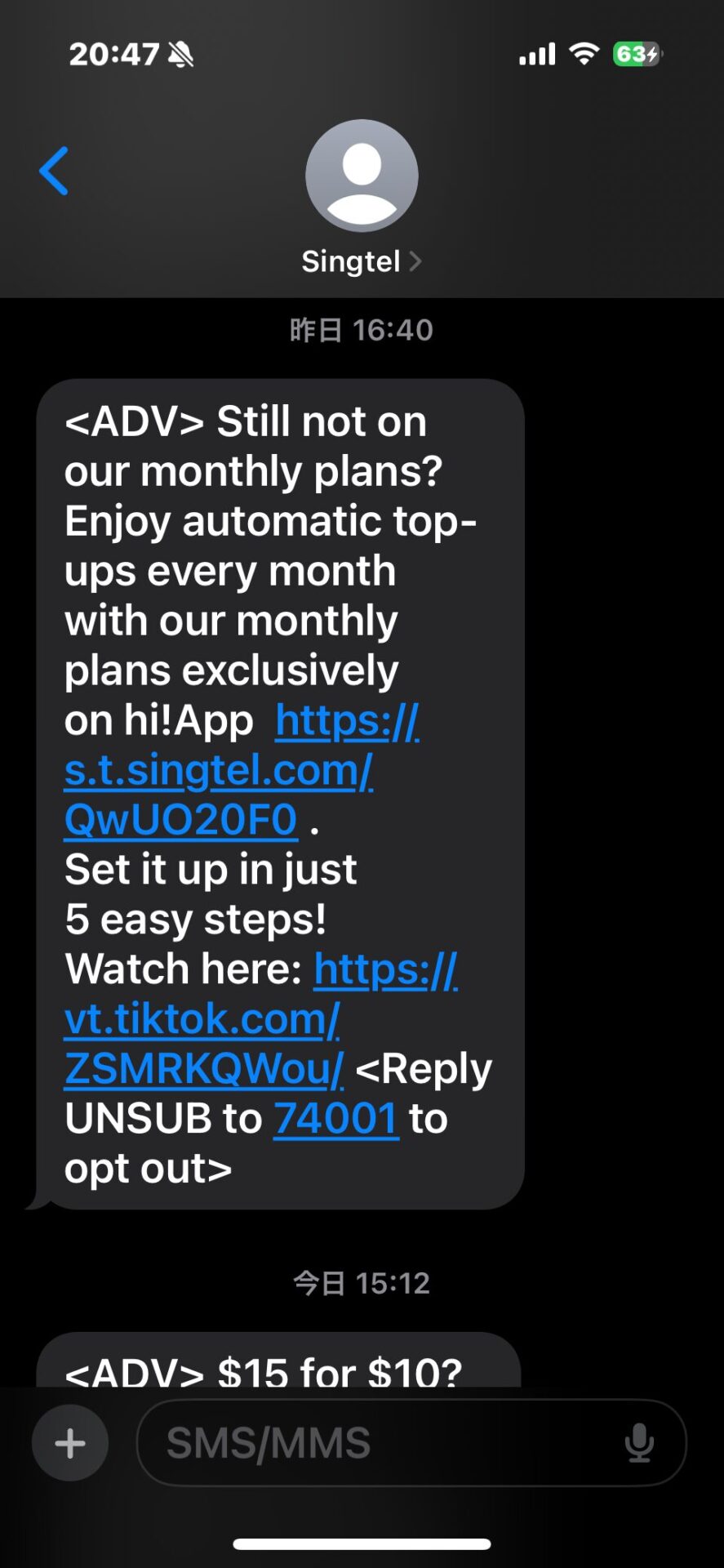Screen dimensions: 724x1568
Task: Go back to the messages list
Action: pyautogui.click(x=54, y=171)
